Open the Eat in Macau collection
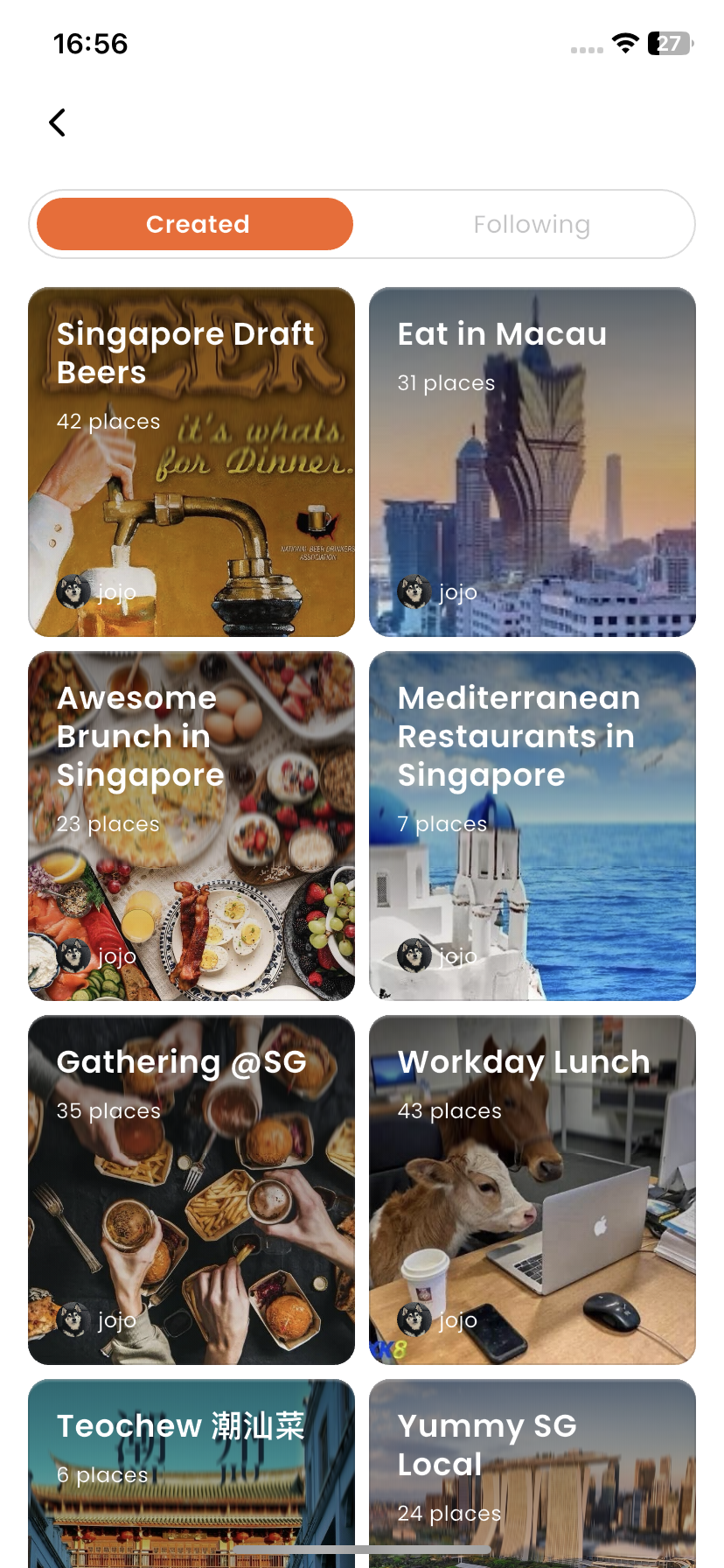The height and width of the screenshot is (1568, 724). pos(532,461)
